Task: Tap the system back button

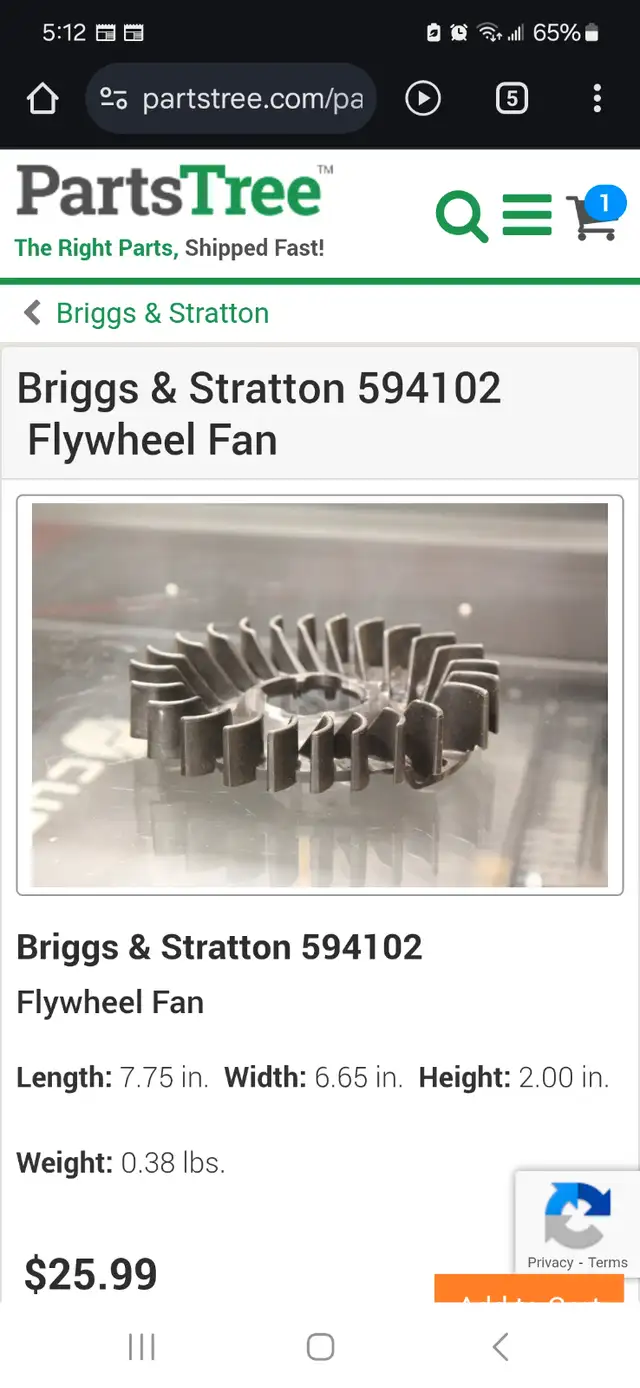Action: (x=500, y=1346)
